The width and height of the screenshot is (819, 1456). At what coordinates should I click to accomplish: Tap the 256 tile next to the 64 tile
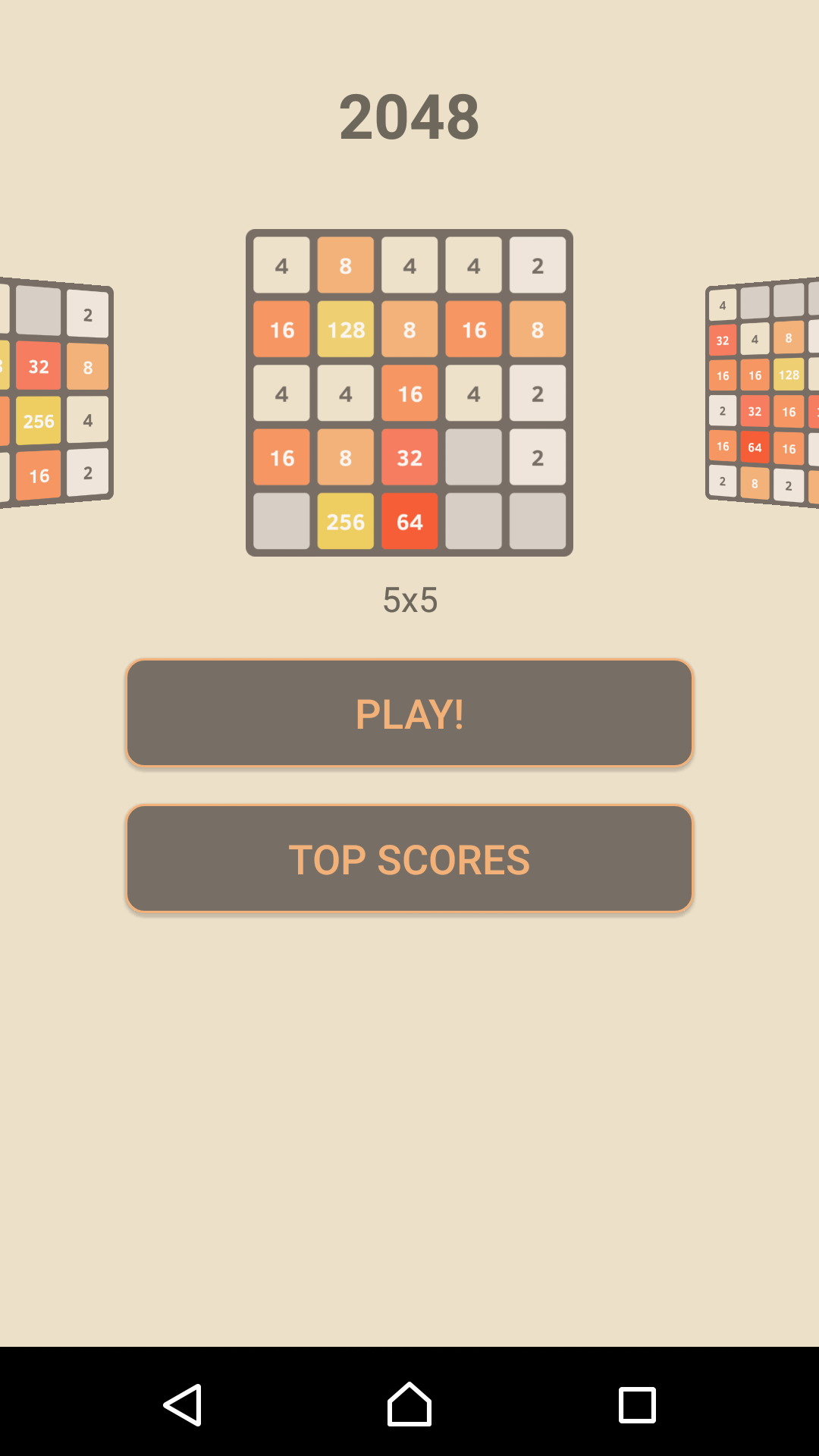[x=345, y=521]
